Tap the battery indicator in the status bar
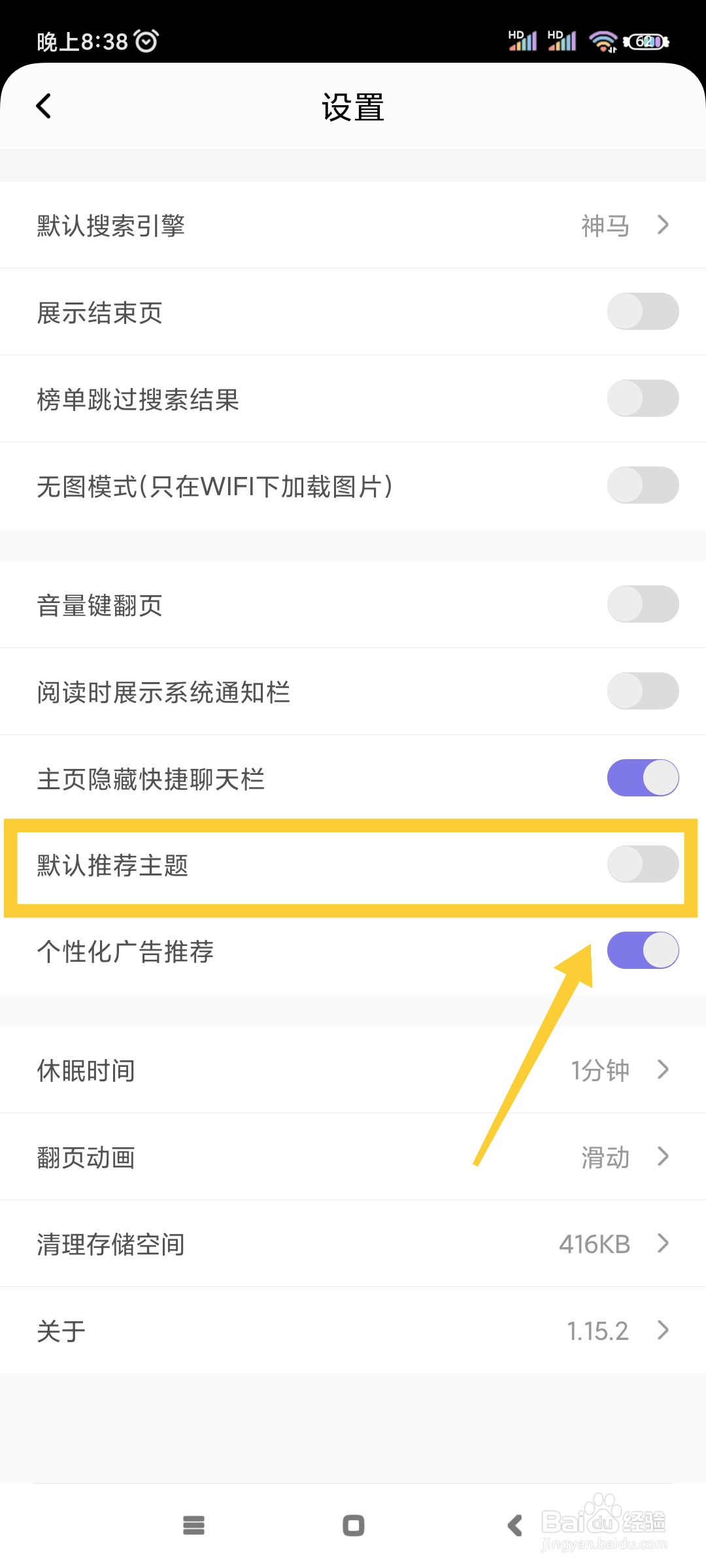This screenshot has height=1568, width=706. point(647,41)
